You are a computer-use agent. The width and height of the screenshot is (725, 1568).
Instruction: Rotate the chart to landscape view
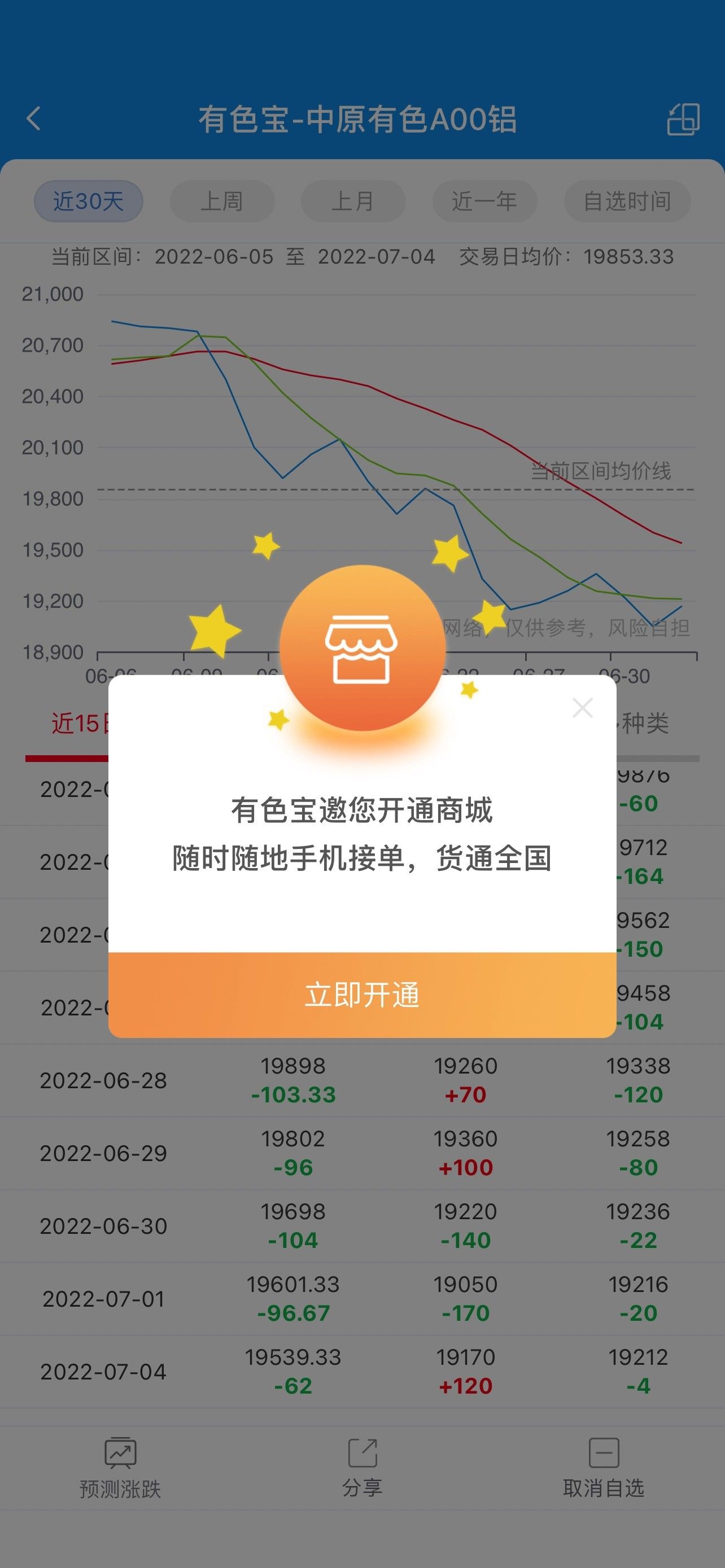click(684, 119)
